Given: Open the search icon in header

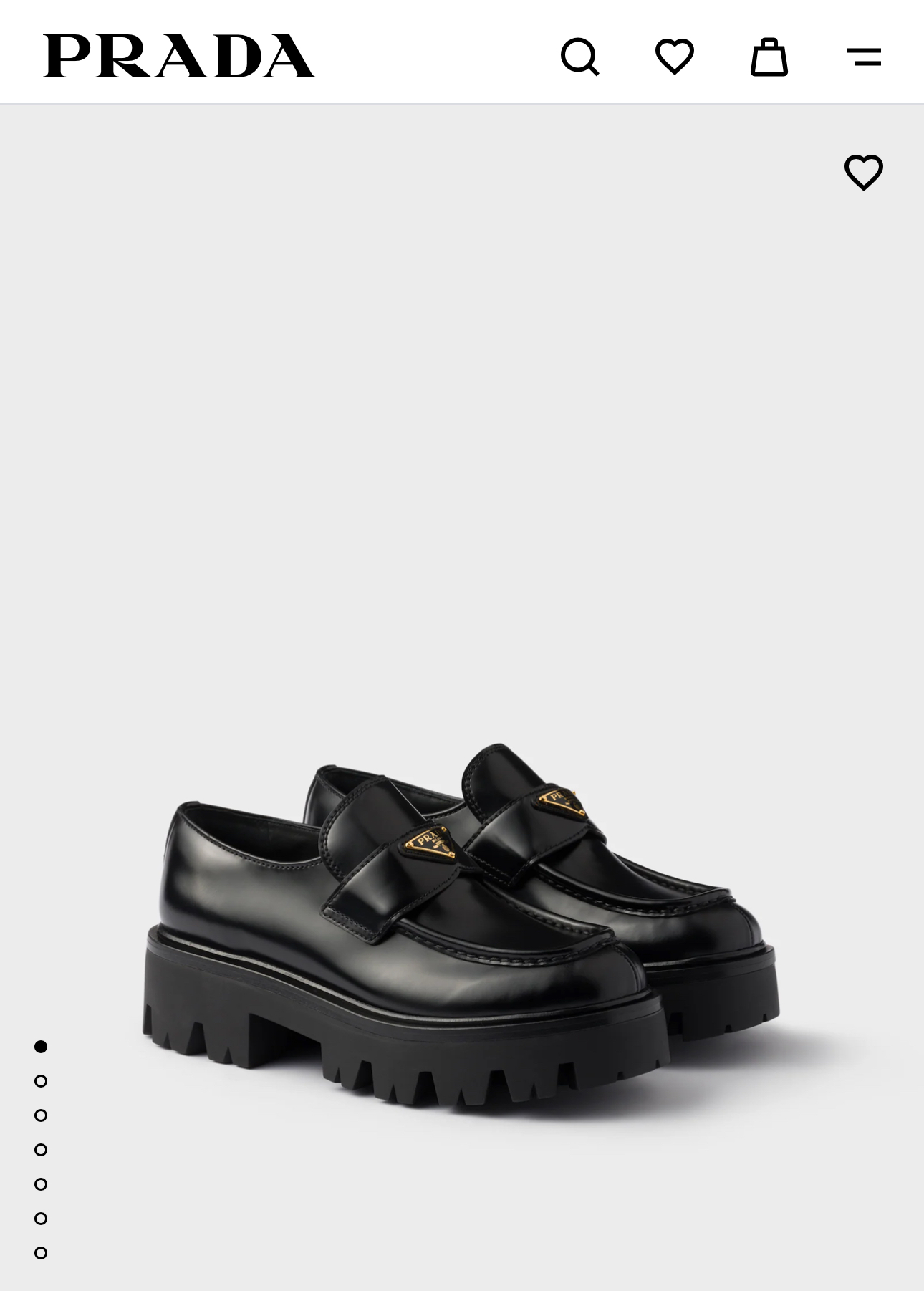Looking at the screenshot, I should 579,57.
